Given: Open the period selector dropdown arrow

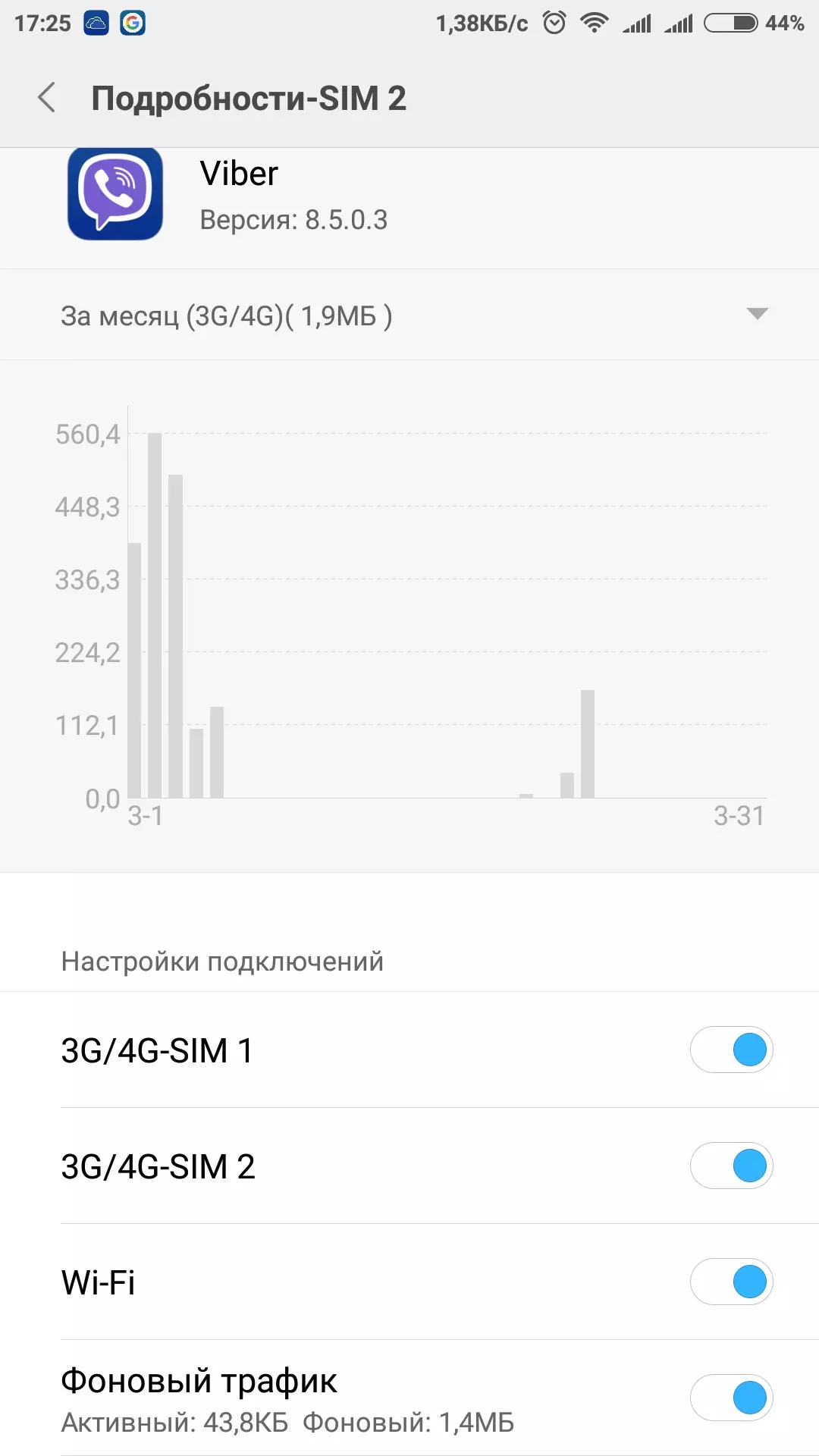Looking at the screenshot, I should click(x=757, y=314).
